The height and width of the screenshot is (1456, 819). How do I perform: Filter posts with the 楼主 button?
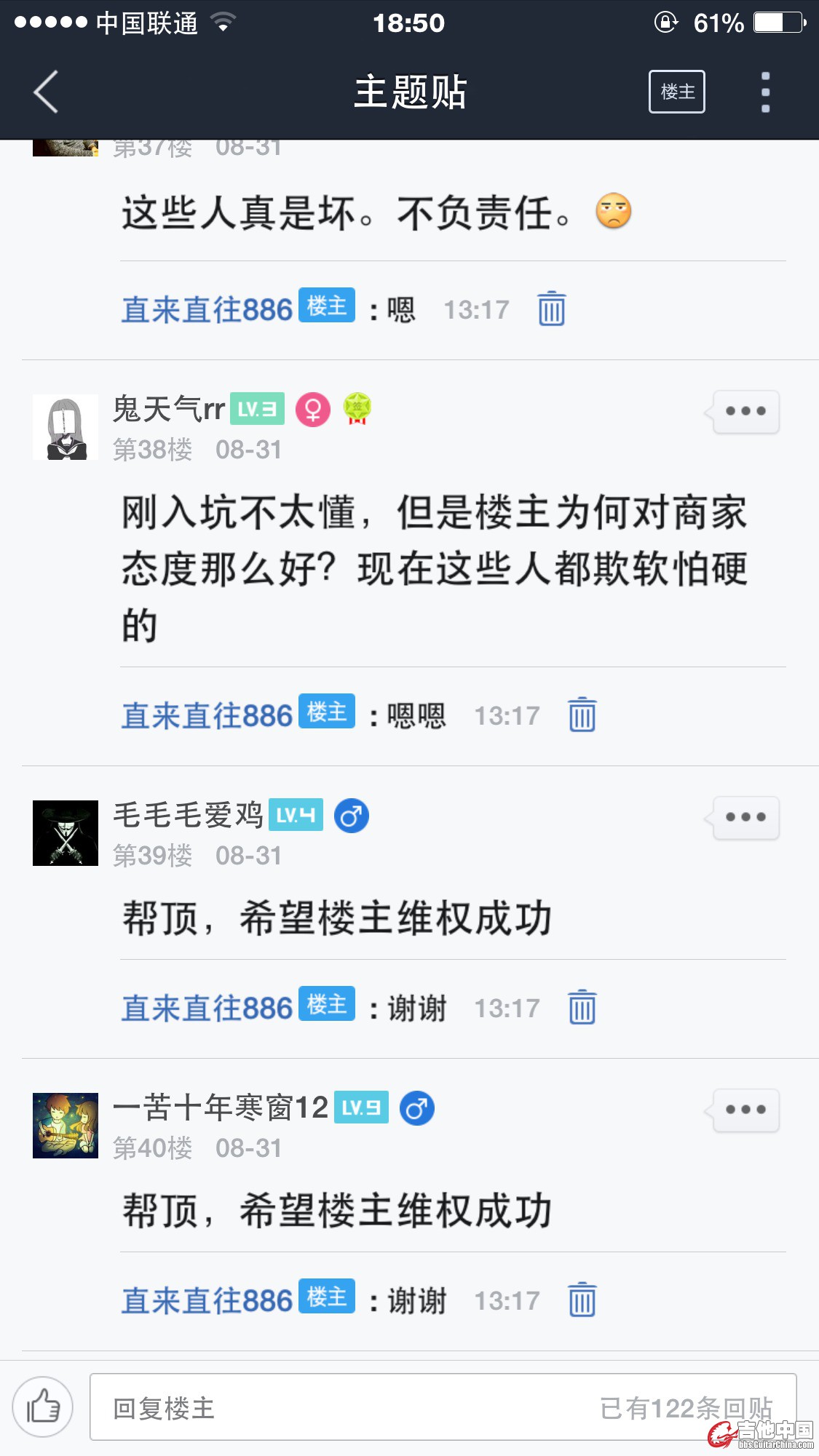tap(676, 92)
